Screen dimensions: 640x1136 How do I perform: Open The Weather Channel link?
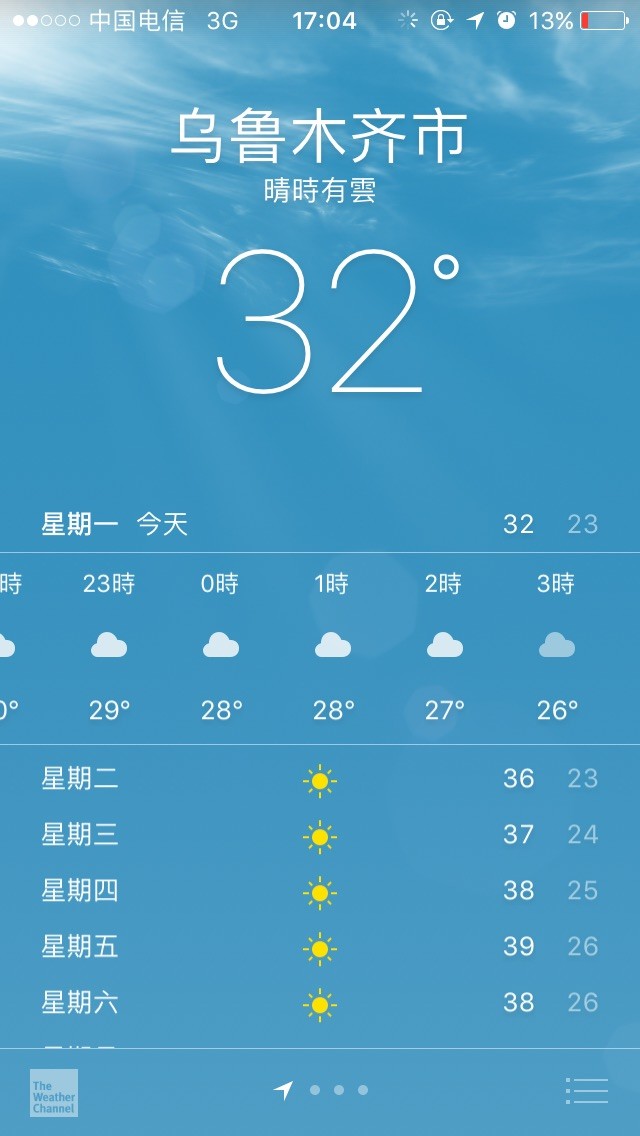[x=54, y=1092]
